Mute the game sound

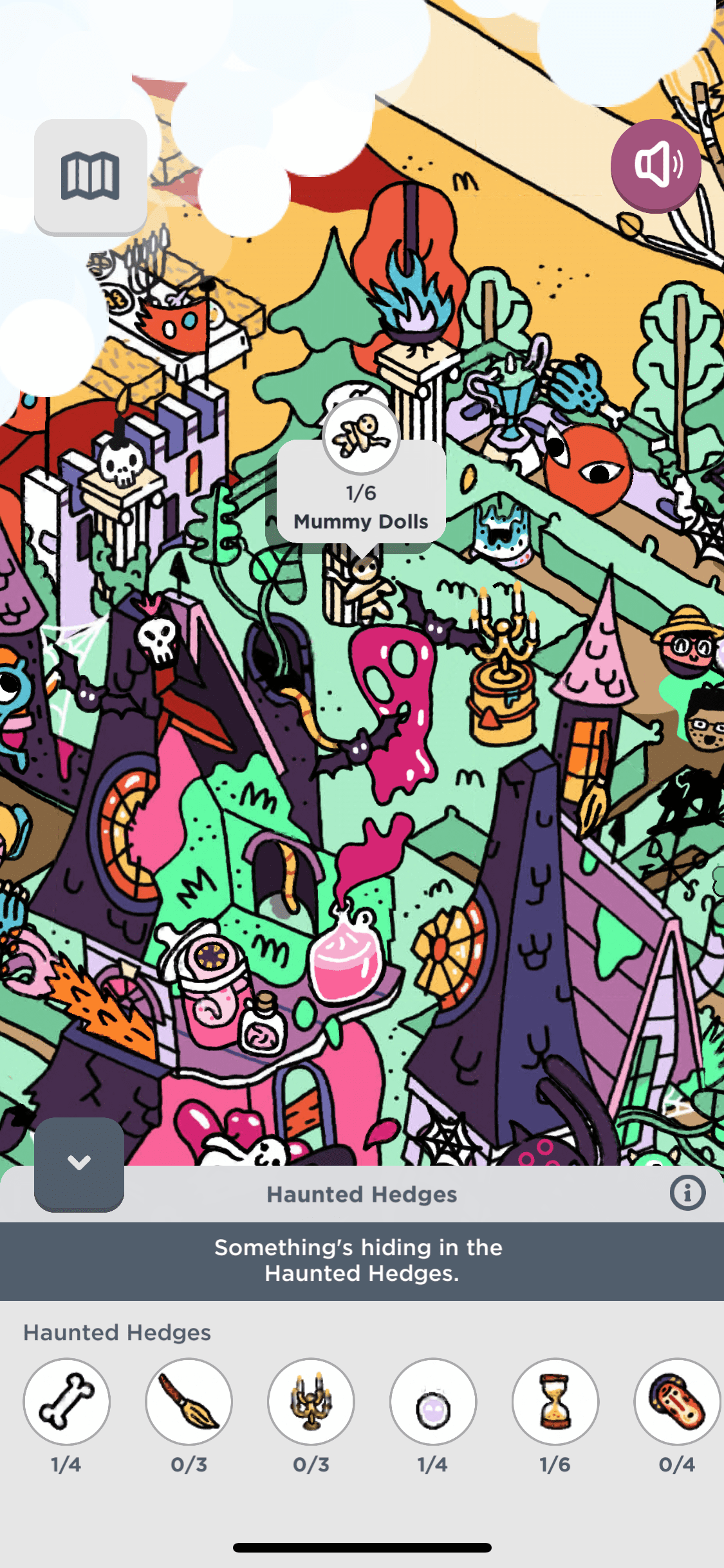coord(656,165)
